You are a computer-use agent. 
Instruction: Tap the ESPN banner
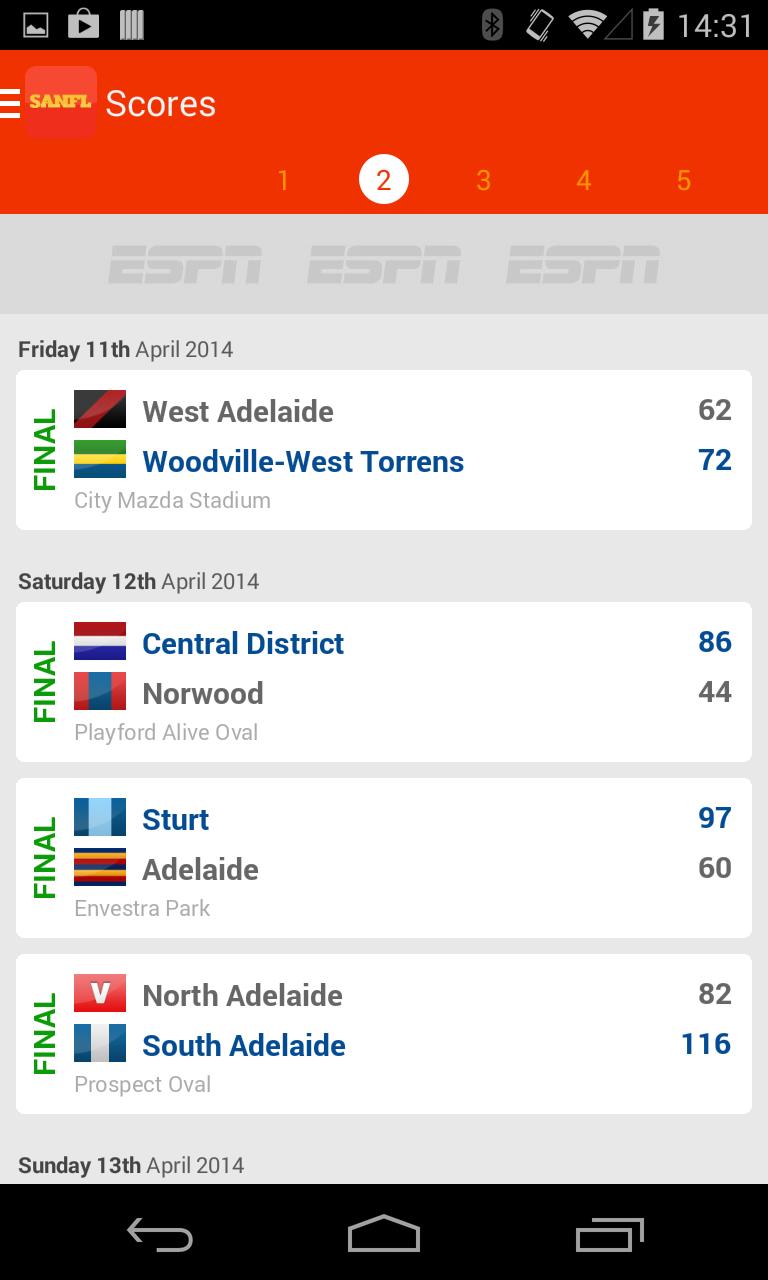pyautogui.click(x=383, y=265)
